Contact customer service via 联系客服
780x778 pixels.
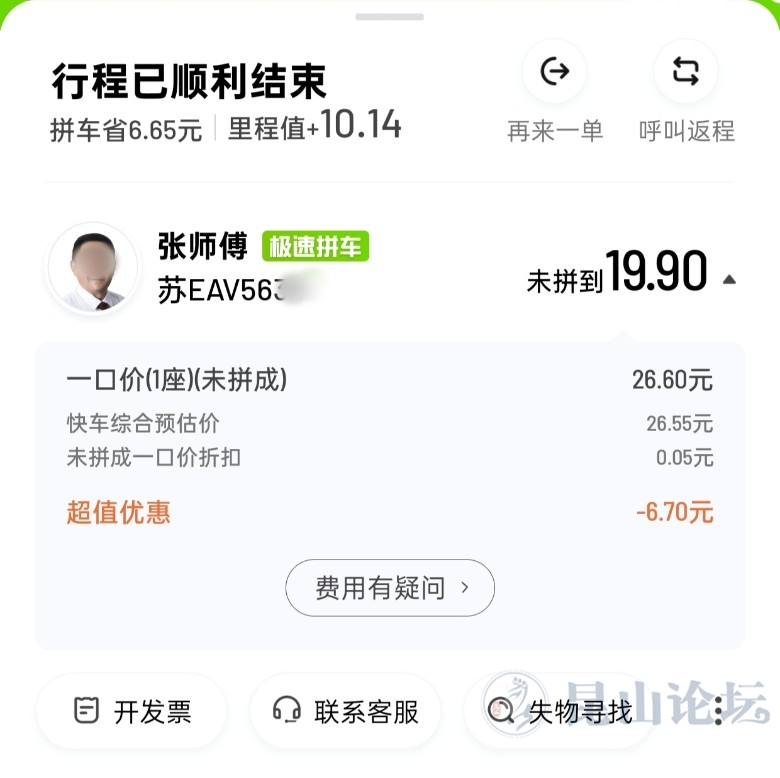pos(345,711)
